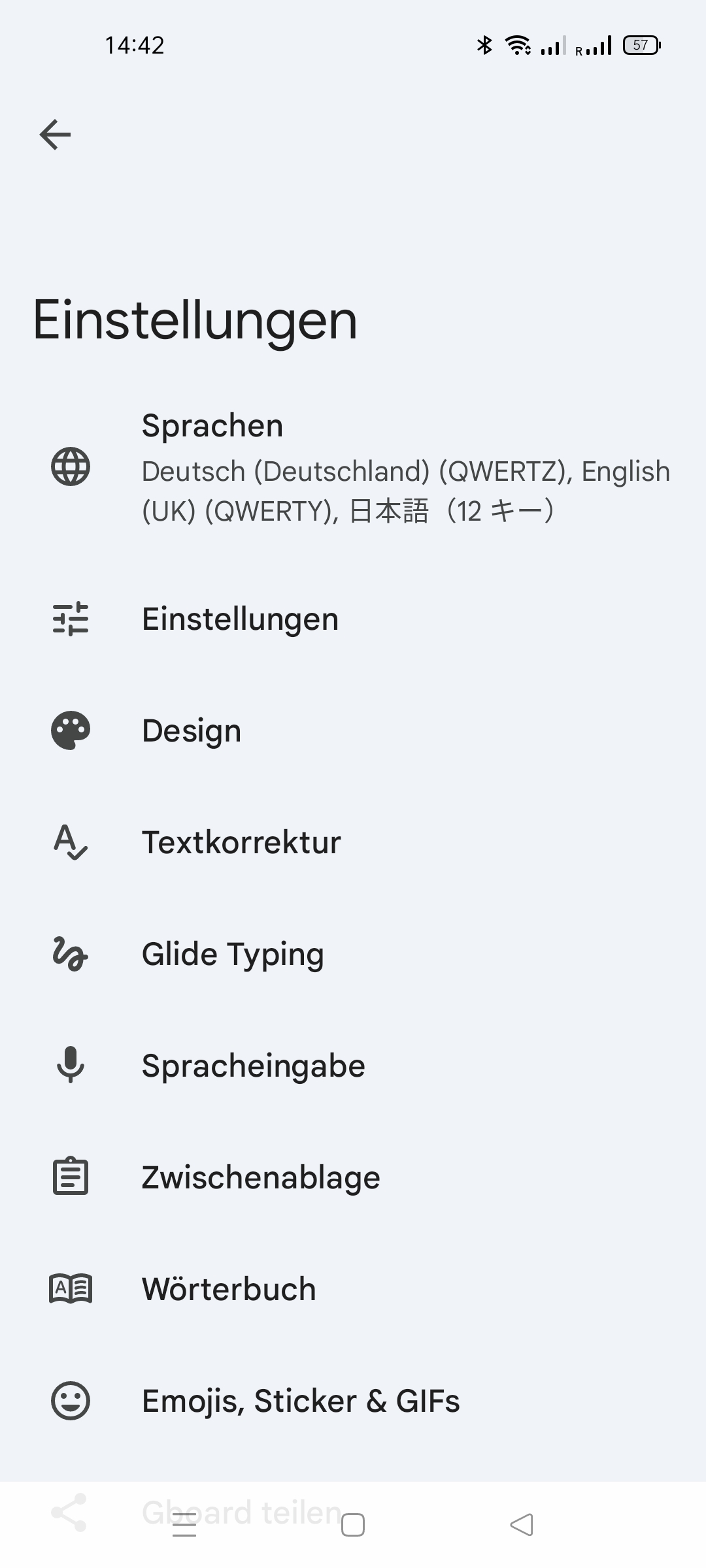706x1568 pixels.
Task: Click the smiley icon for Emojis, Sticker & GIFs
Action: coord(70,1400)
